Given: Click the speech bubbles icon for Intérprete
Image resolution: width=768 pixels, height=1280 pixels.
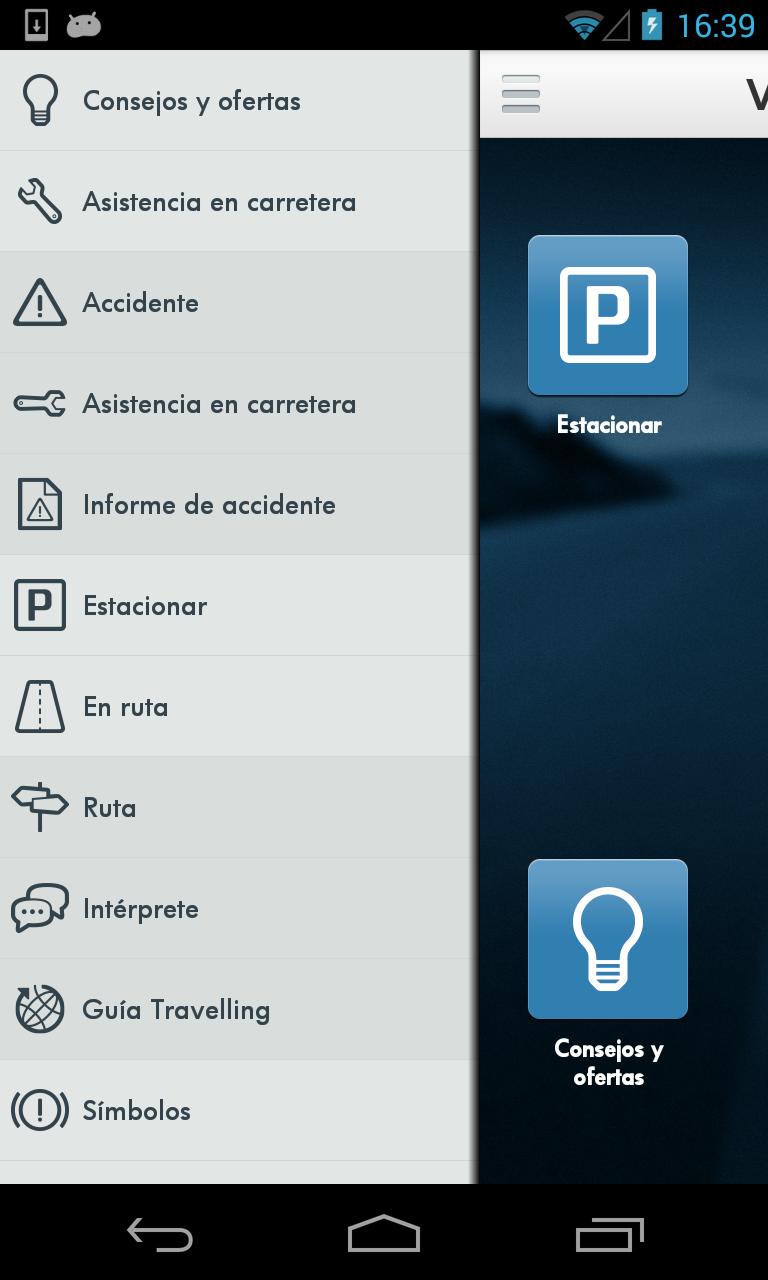Looking at the screenshot, I should [40, 908].
